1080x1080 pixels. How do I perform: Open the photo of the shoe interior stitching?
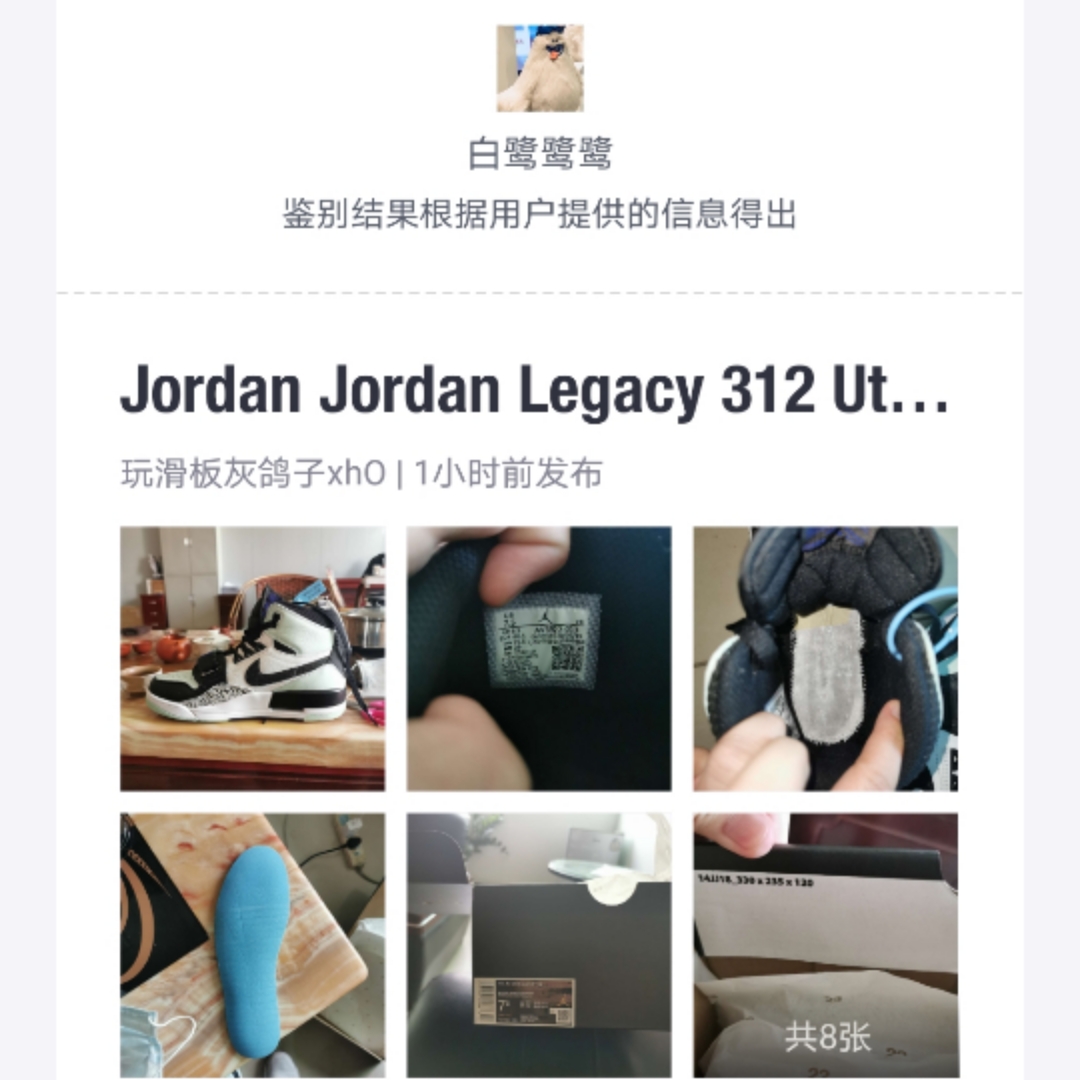825,658
